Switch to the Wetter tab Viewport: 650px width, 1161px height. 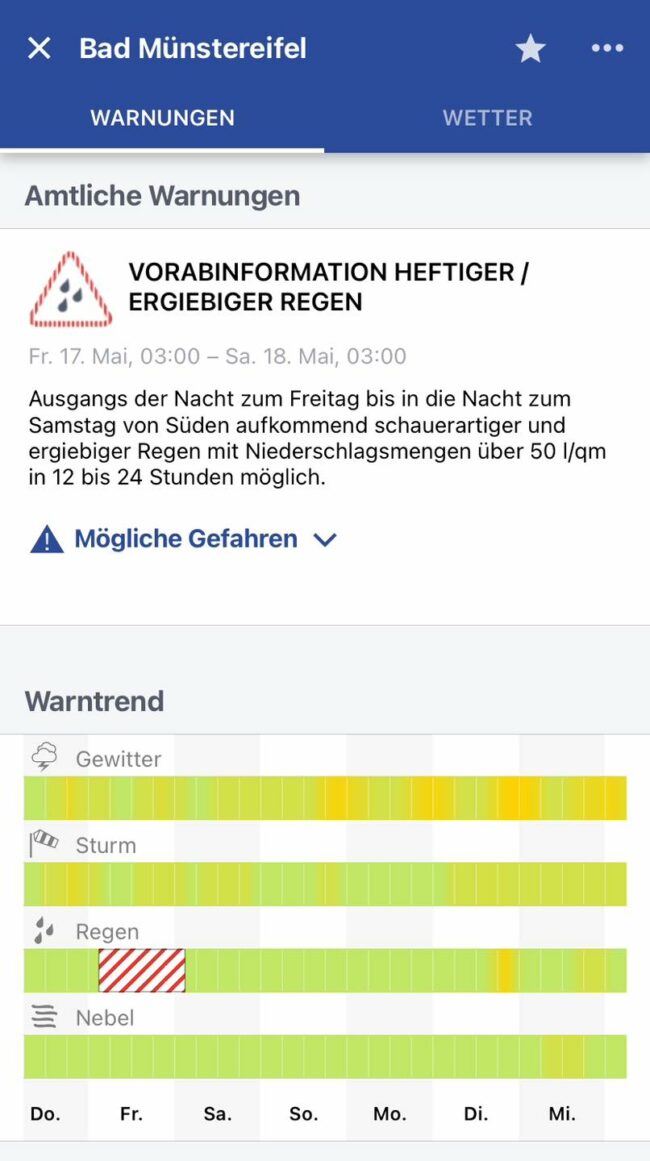487,118
